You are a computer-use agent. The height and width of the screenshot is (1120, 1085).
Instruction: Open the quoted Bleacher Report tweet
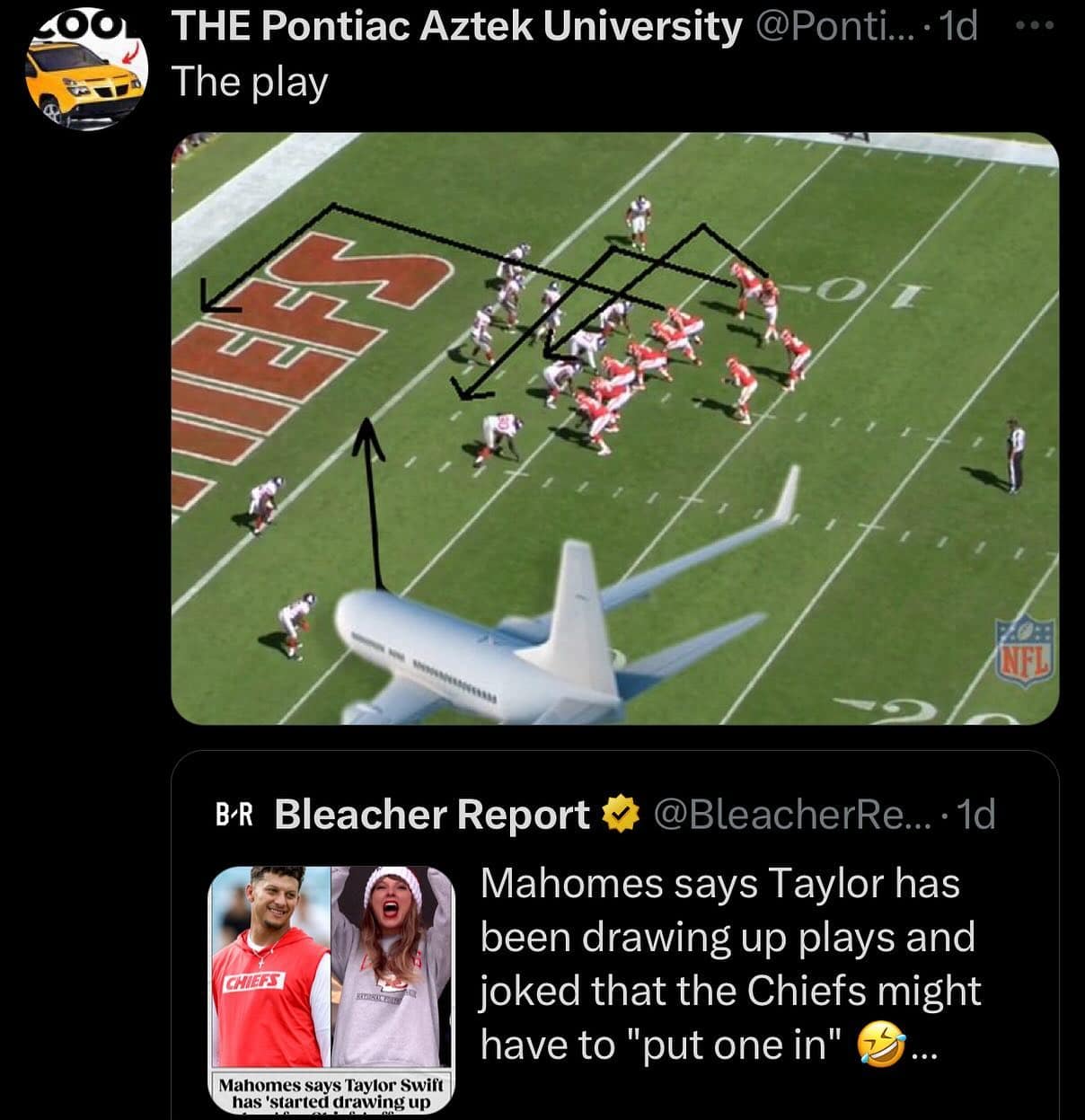(x=729, y=963)
